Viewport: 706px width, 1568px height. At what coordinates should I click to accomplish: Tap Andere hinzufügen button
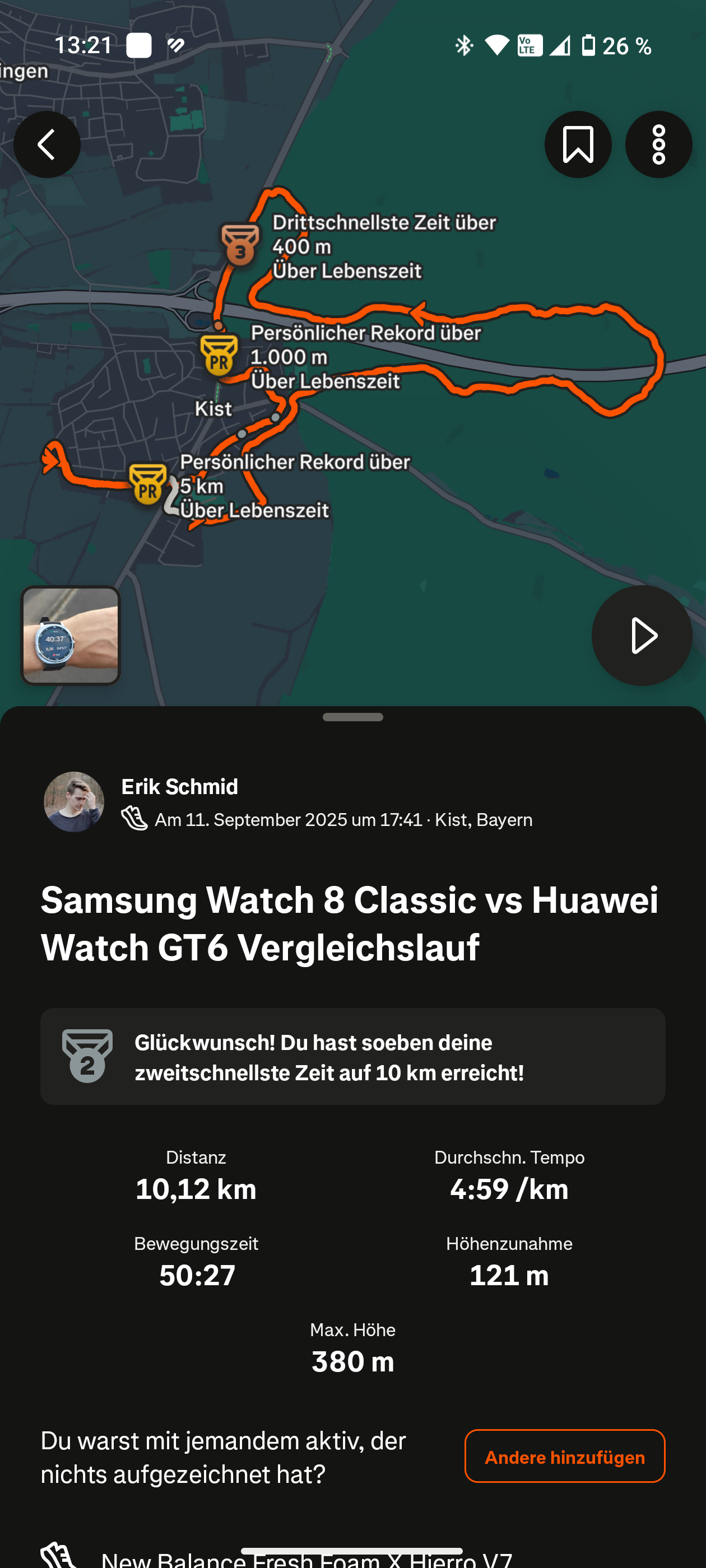[x=564, y=1457]
